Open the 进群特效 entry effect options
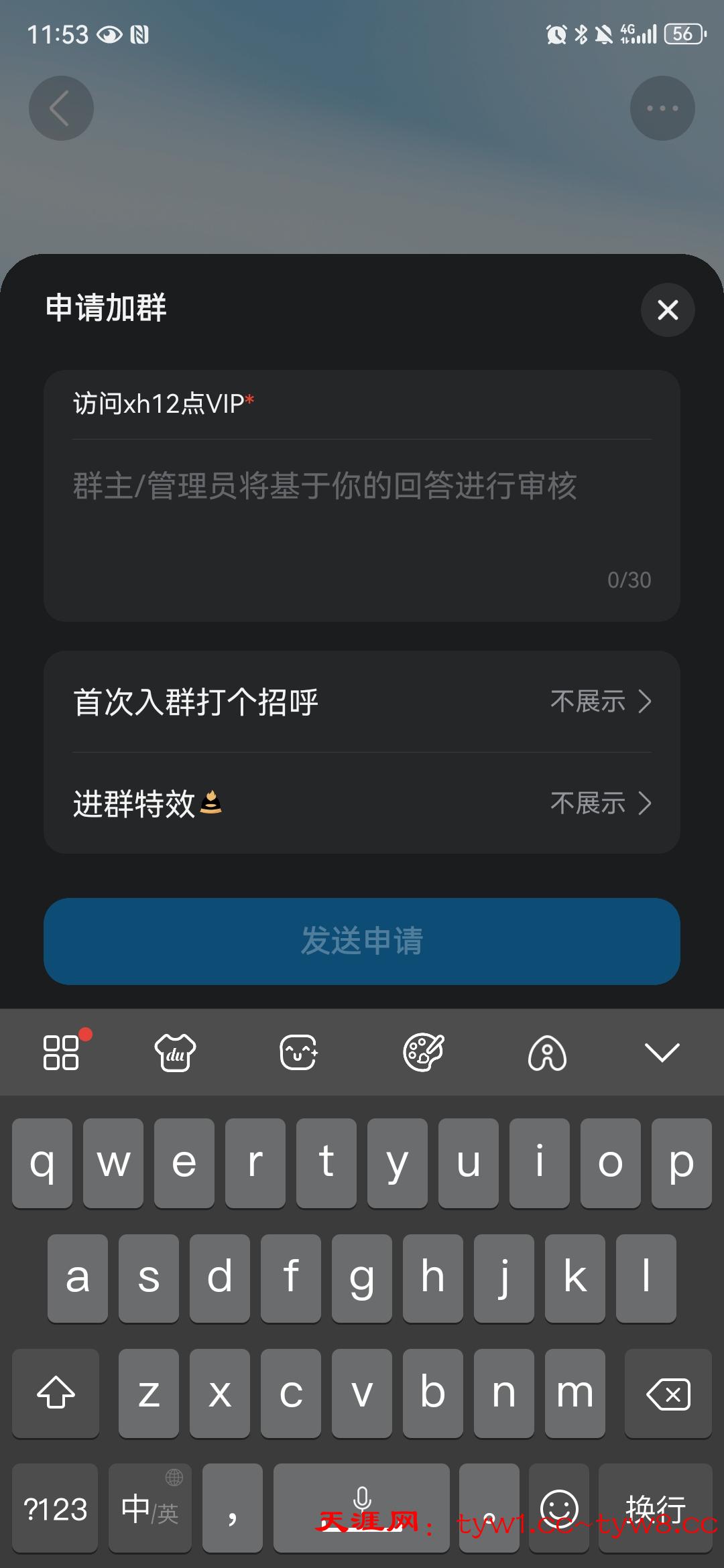 (x=362, y=804)
